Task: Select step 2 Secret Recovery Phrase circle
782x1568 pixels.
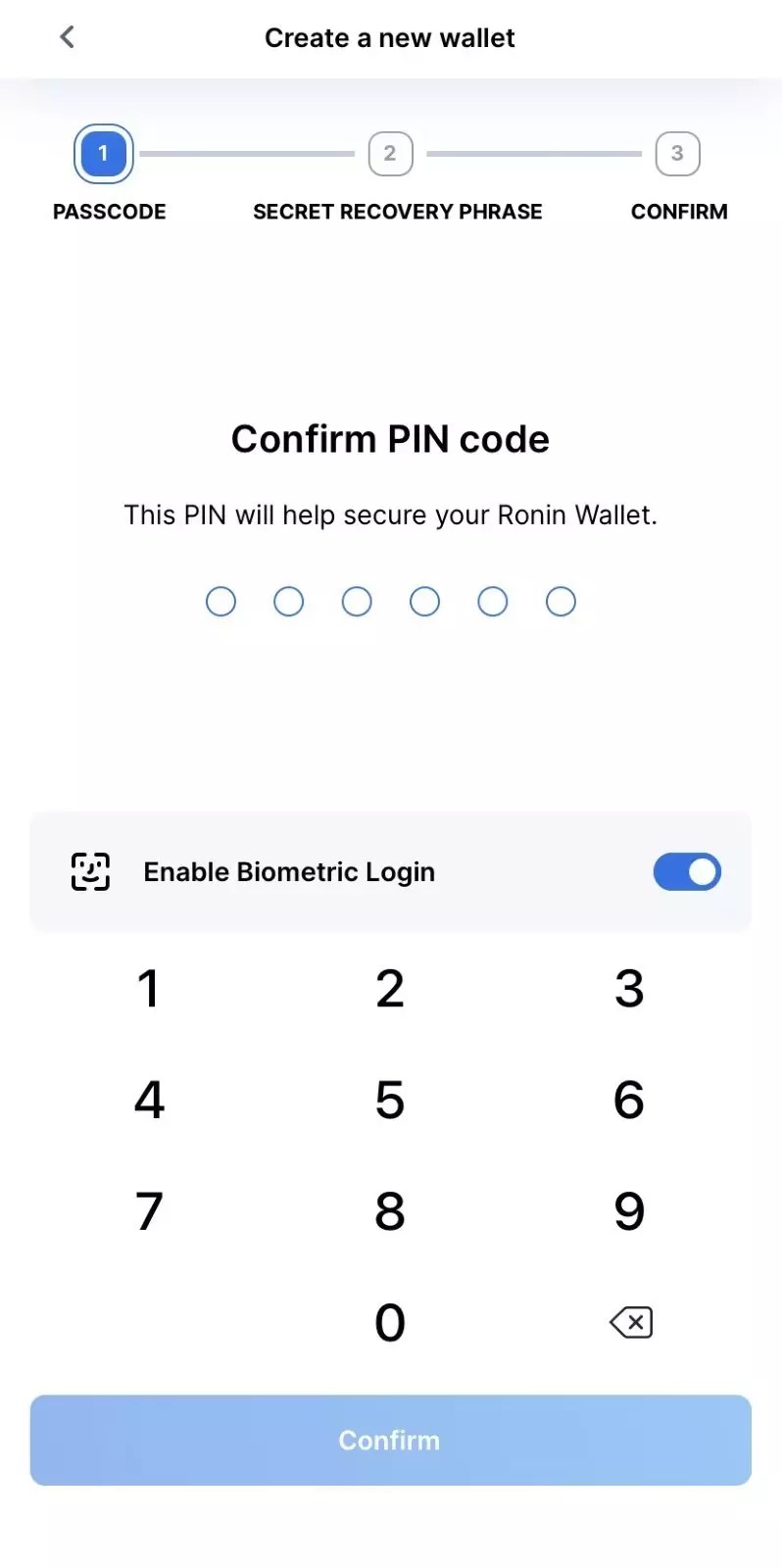Action: (x=390, y=153)
